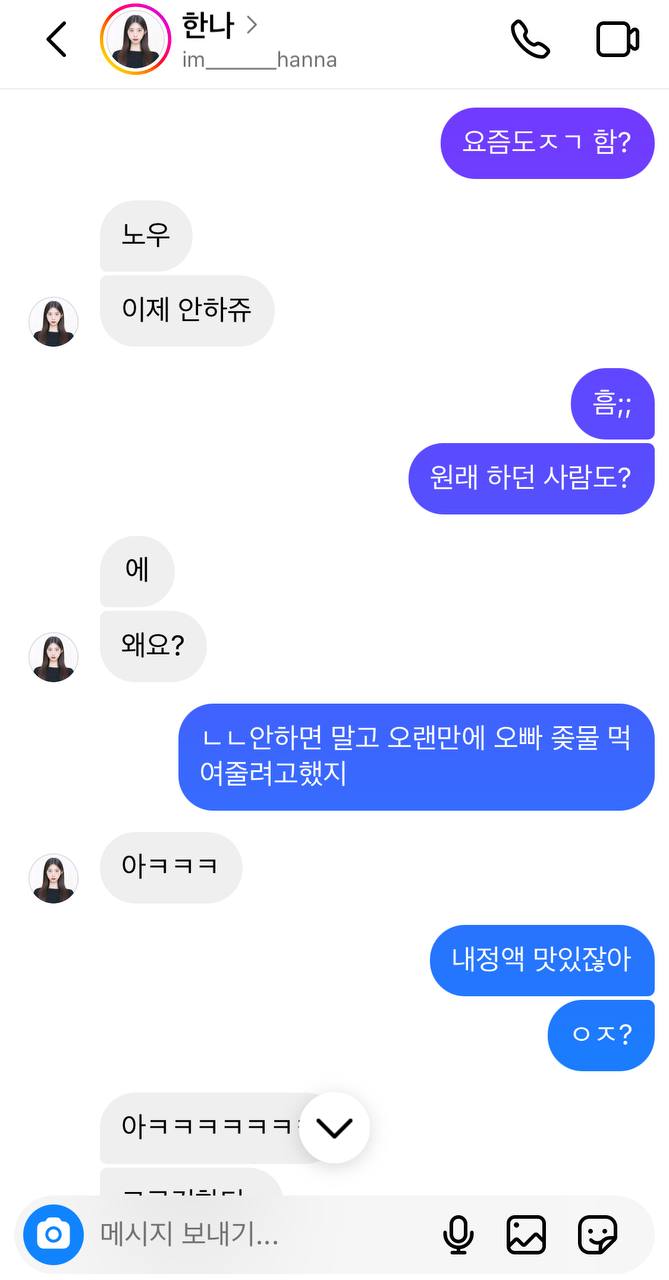This screenshot has height=1280, width=669.
Task: Start a video call with 한나
Action: (617, 40)
